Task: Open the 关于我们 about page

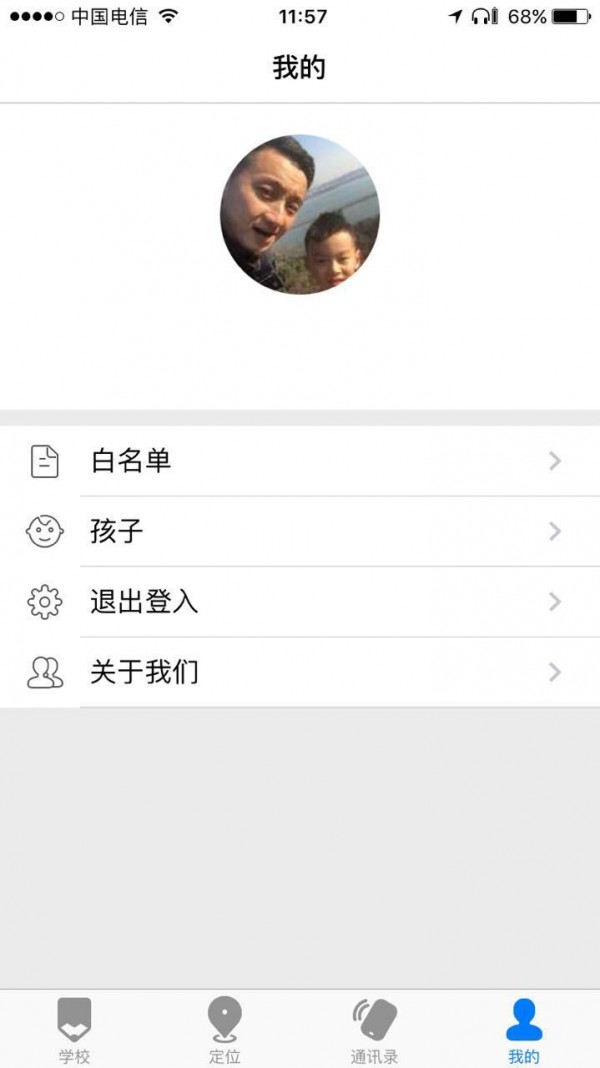Action: pos(300,672)
